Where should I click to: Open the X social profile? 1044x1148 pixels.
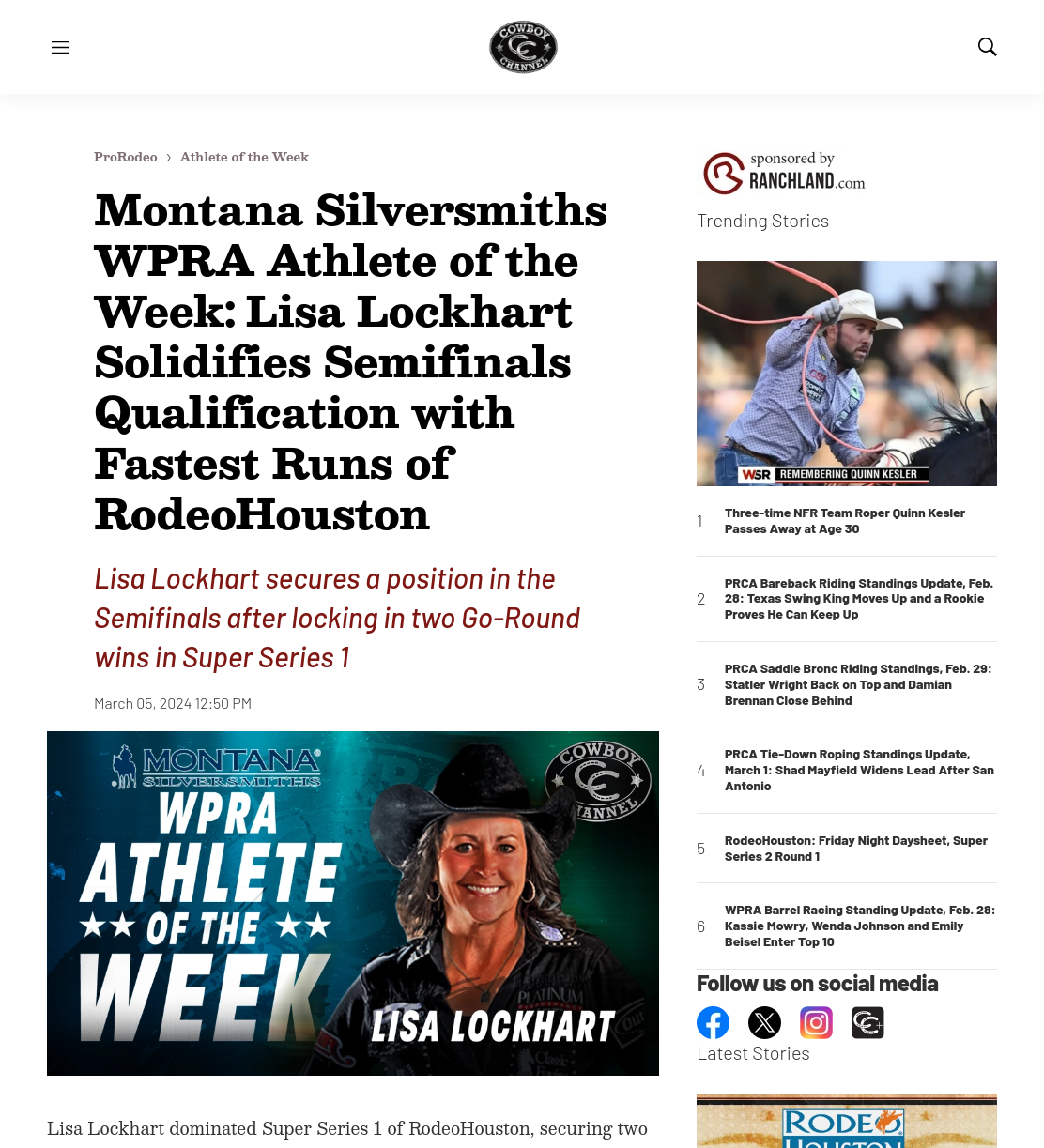point(764,1022)
